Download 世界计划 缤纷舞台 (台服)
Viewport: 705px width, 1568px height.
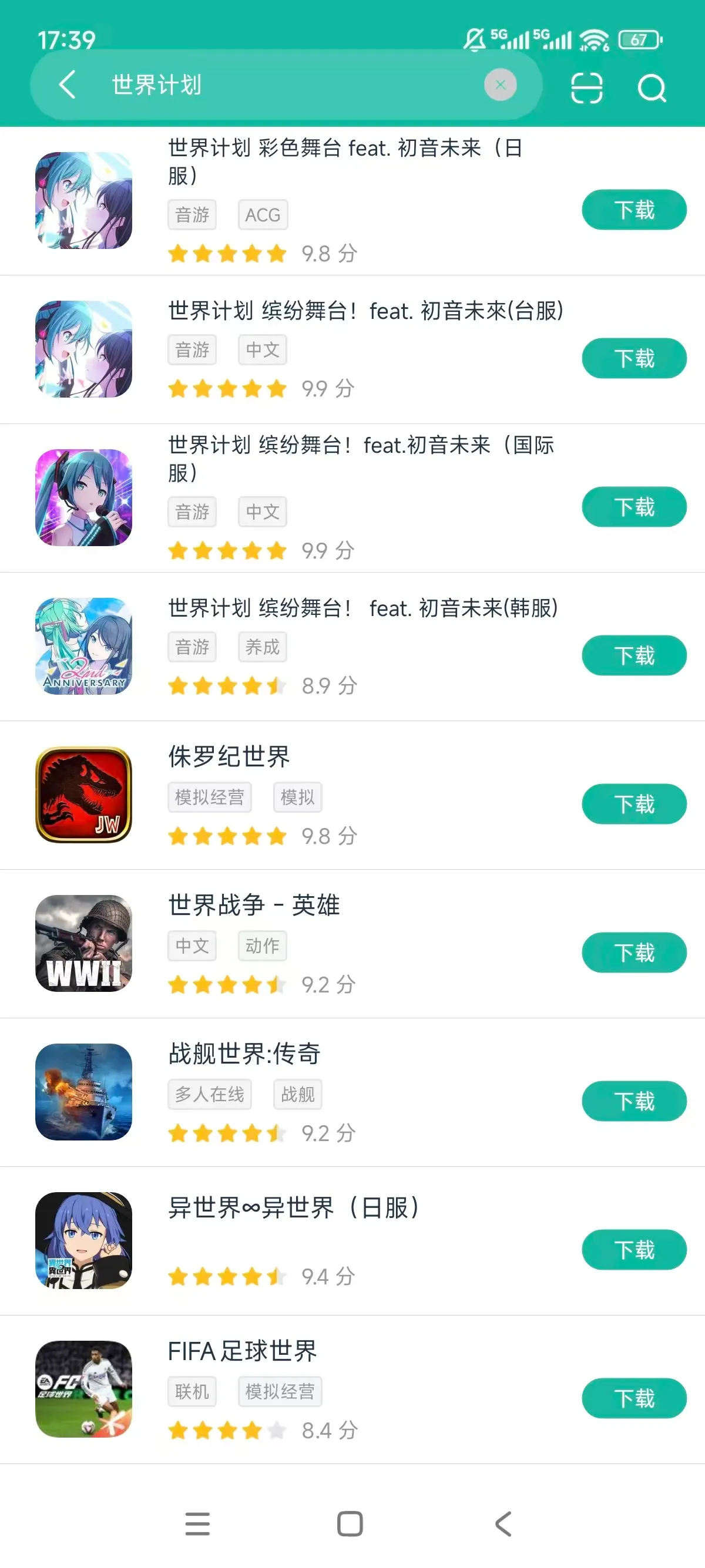pos(634,358)
